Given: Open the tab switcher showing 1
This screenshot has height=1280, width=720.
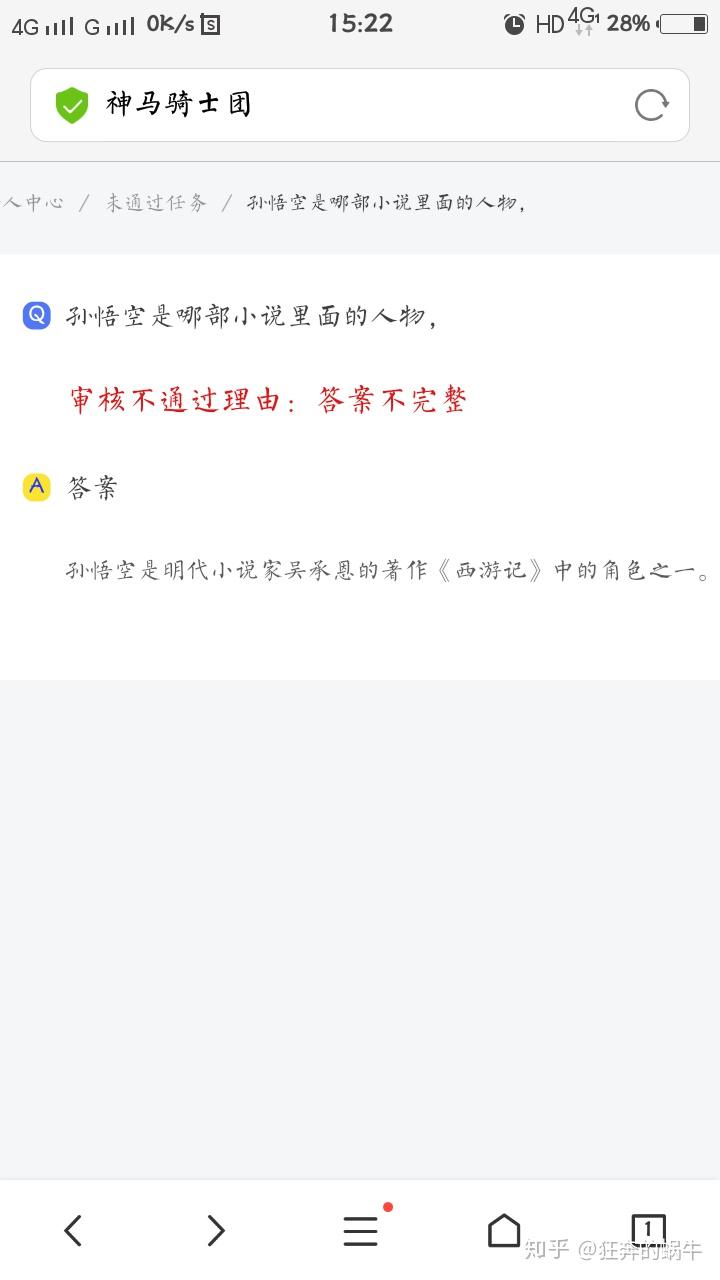Looking at the screenshot, I should pyautogui.click(x=648, y=1230).
